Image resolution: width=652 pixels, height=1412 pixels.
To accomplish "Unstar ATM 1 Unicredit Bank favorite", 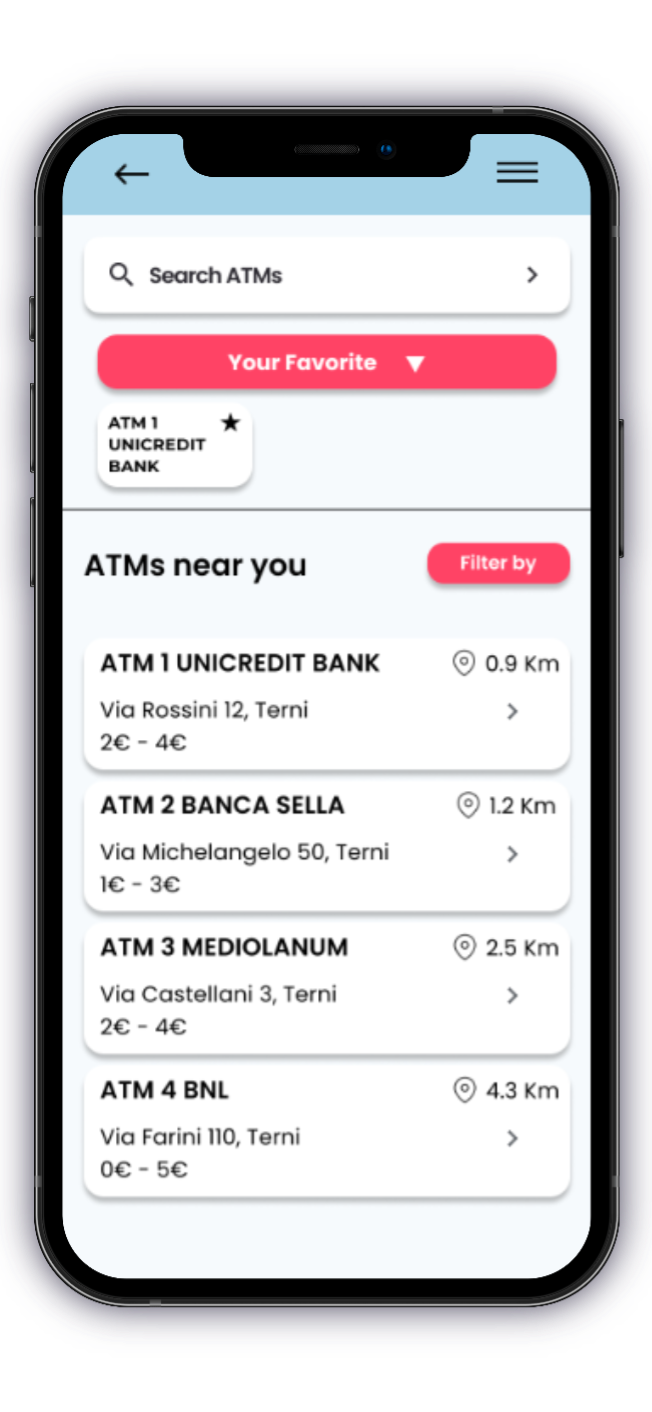I will point(230,423).
